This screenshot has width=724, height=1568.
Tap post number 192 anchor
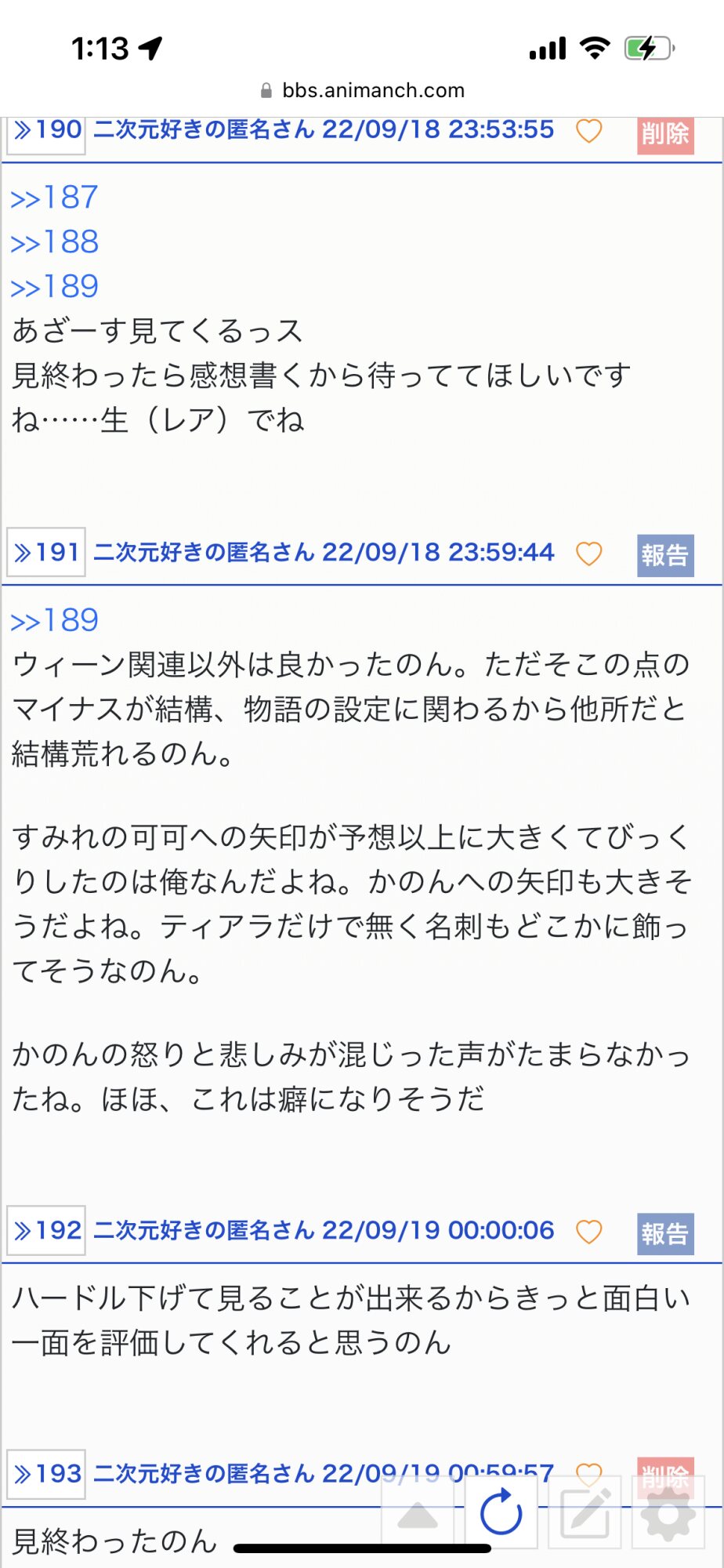click(46, 1230)
